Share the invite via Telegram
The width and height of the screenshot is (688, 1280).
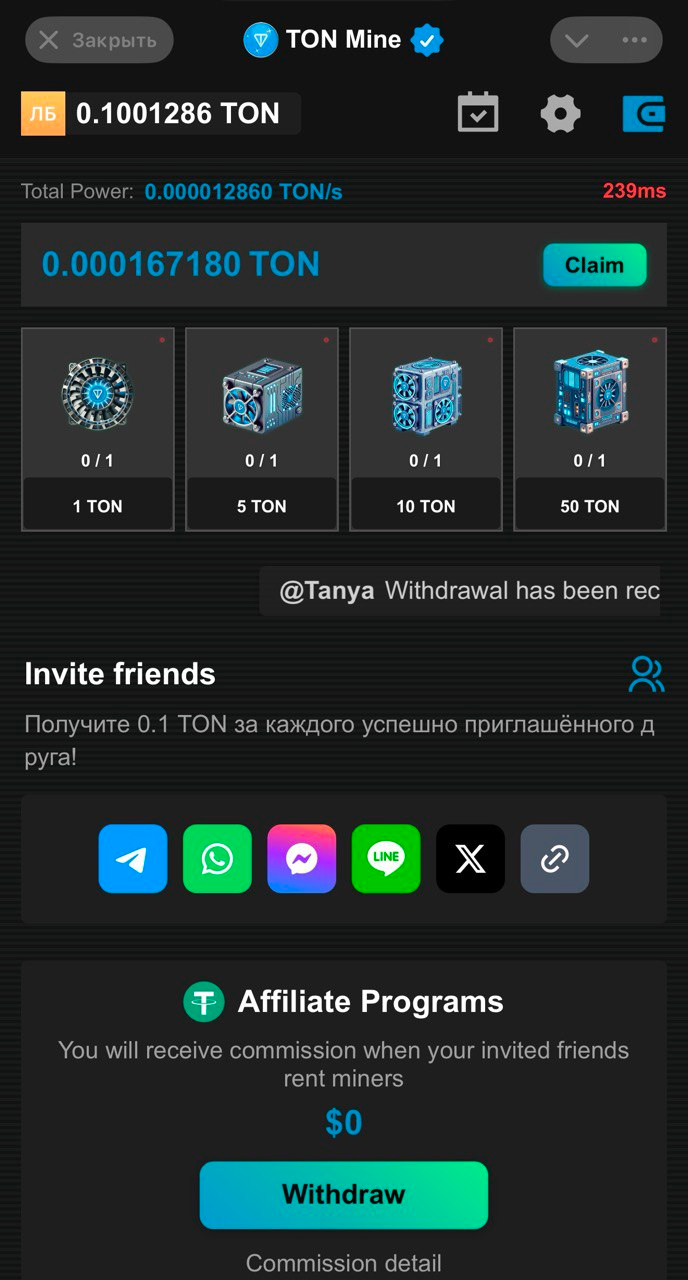[x=133, y=858]
